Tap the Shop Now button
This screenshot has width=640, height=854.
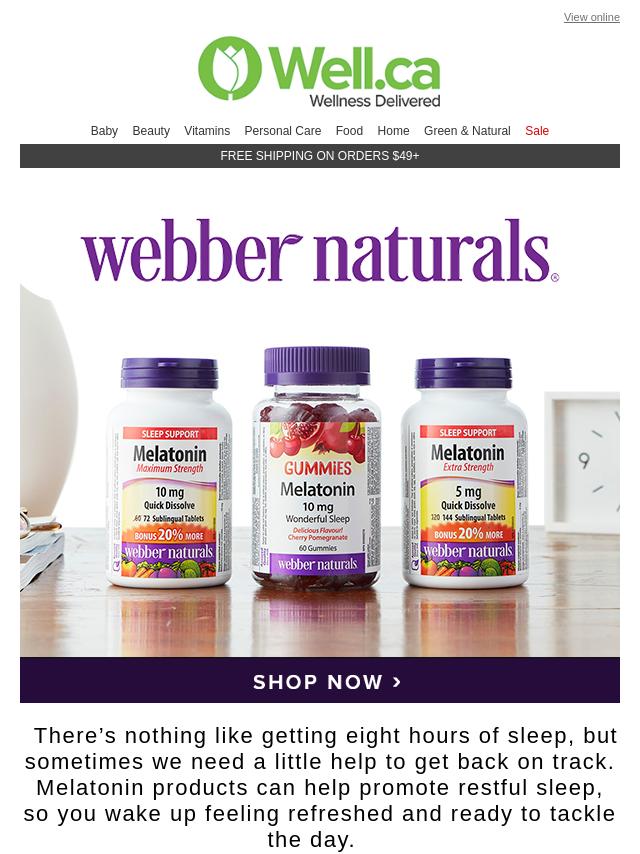pos(320,681)
